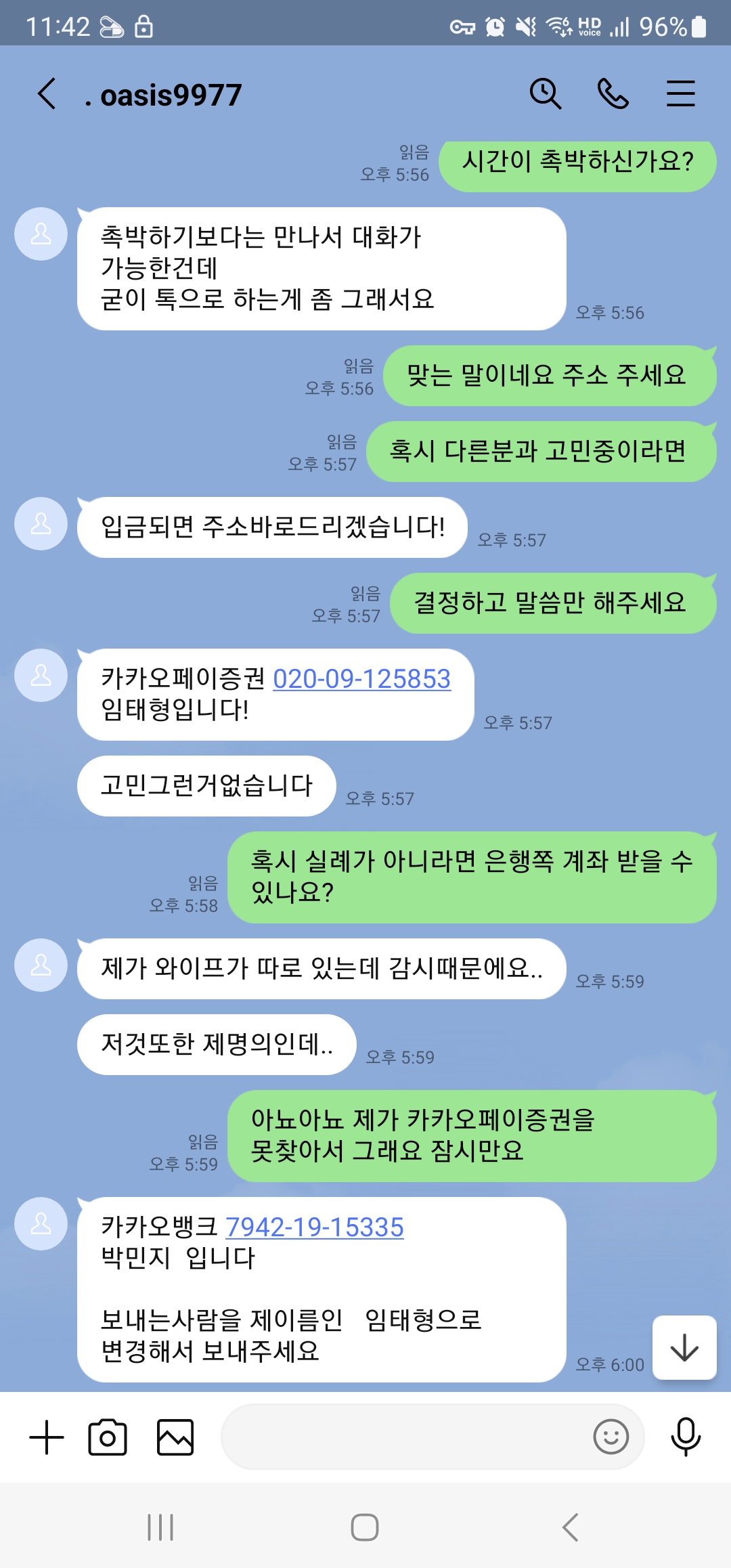Go back from the oasis9977 chat
The image size is (731, 1568).
47,94
